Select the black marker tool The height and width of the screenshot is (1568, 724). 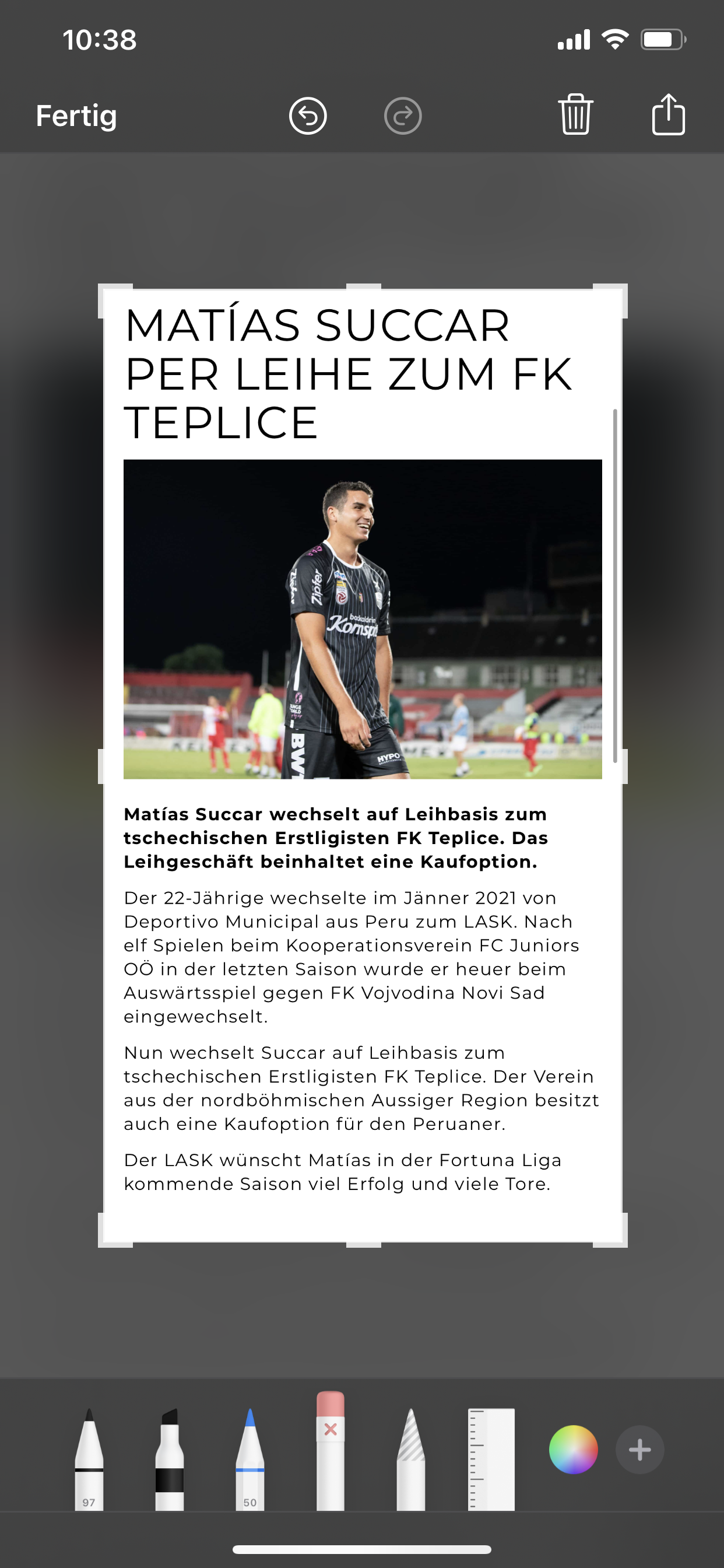pyautogui.click(x=170, y=1458)
